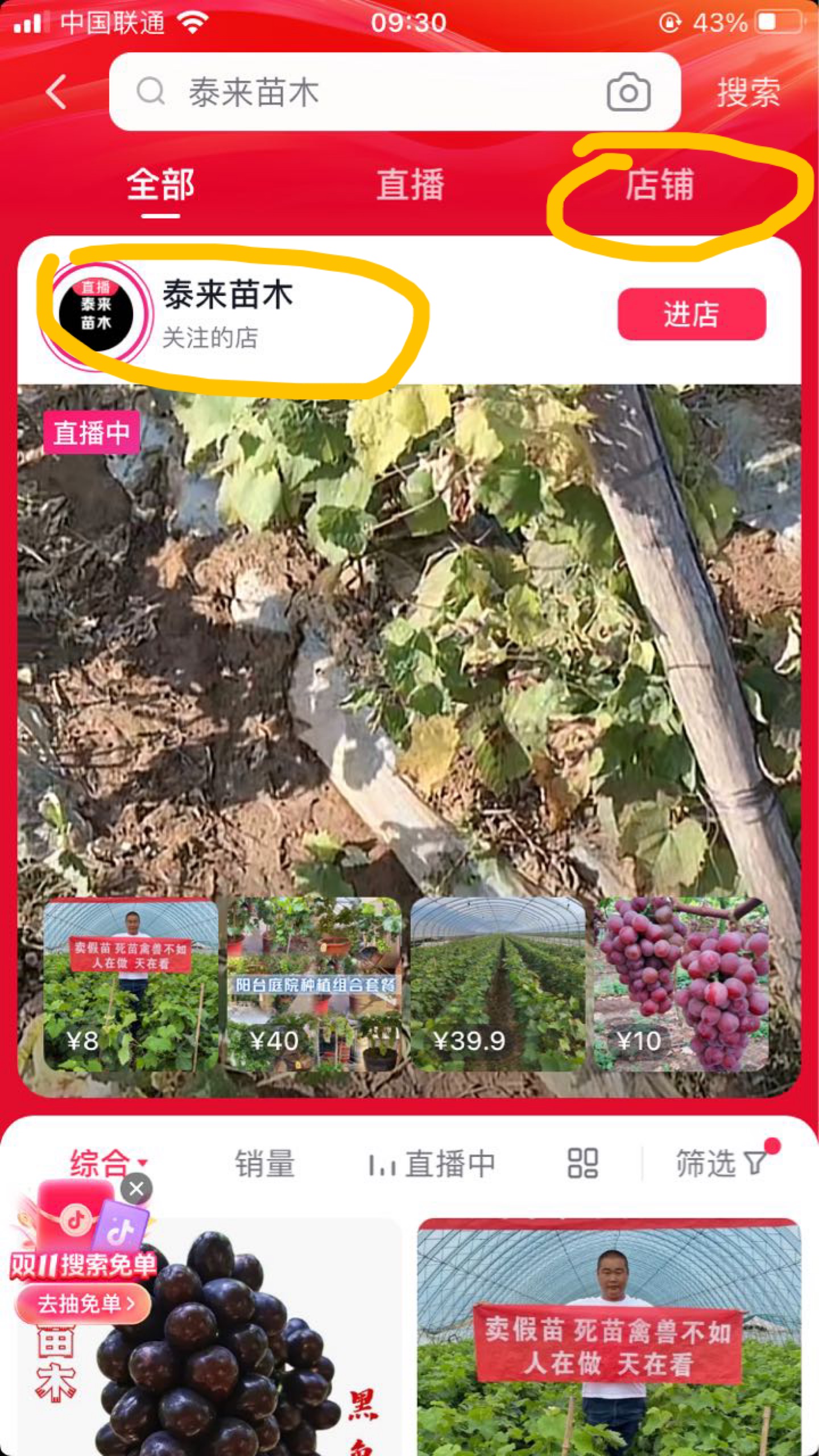
Task: Filter by 直播中 live streams
Action: [x=432, y=1163]
